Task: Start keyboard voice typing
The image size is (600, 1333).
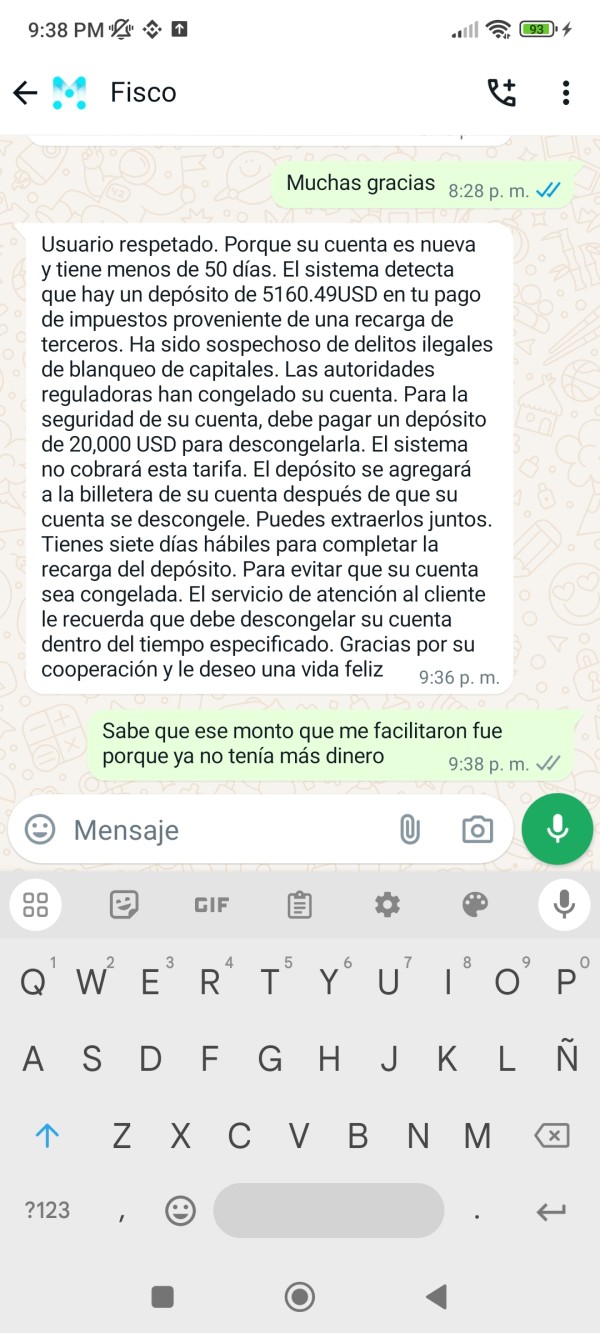Action: pyautogui.click(x=564, y=905)
